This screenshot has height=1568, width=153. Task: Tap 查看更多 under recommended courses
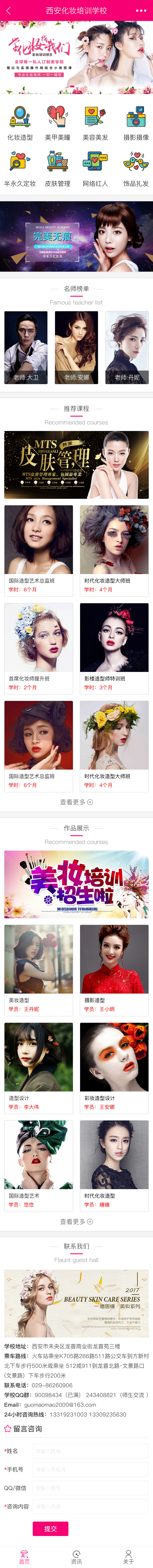pos(76,802)
